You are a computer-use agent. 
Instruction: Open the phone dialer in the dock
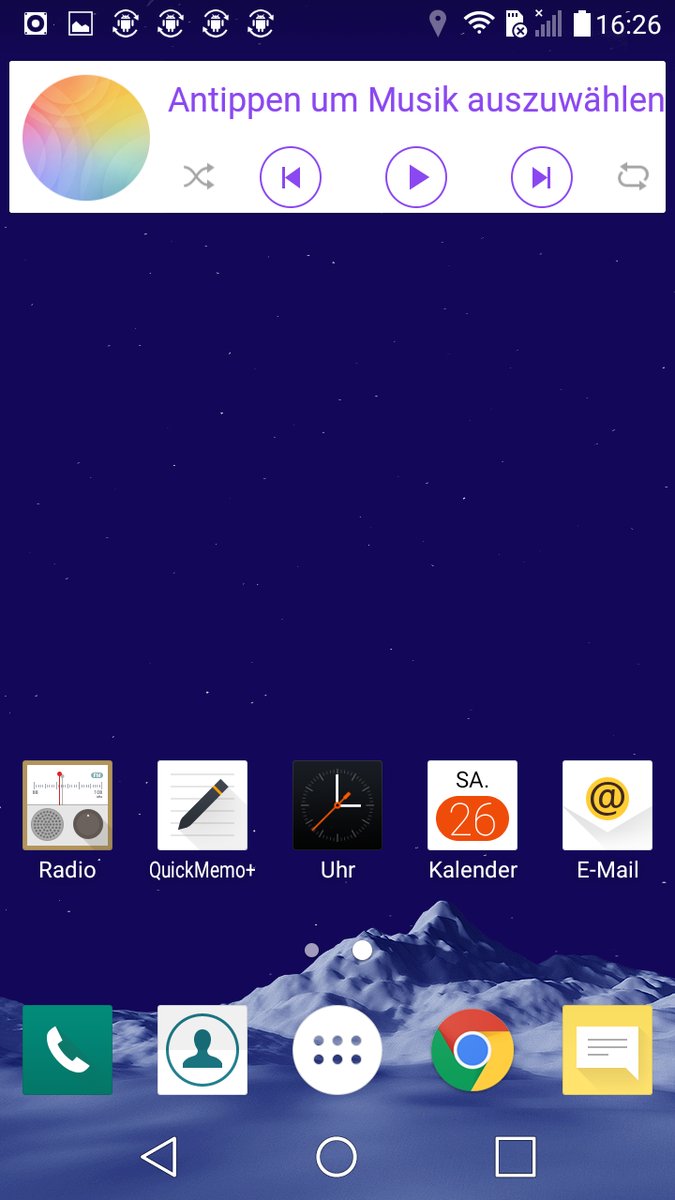tap(67, 1050)
